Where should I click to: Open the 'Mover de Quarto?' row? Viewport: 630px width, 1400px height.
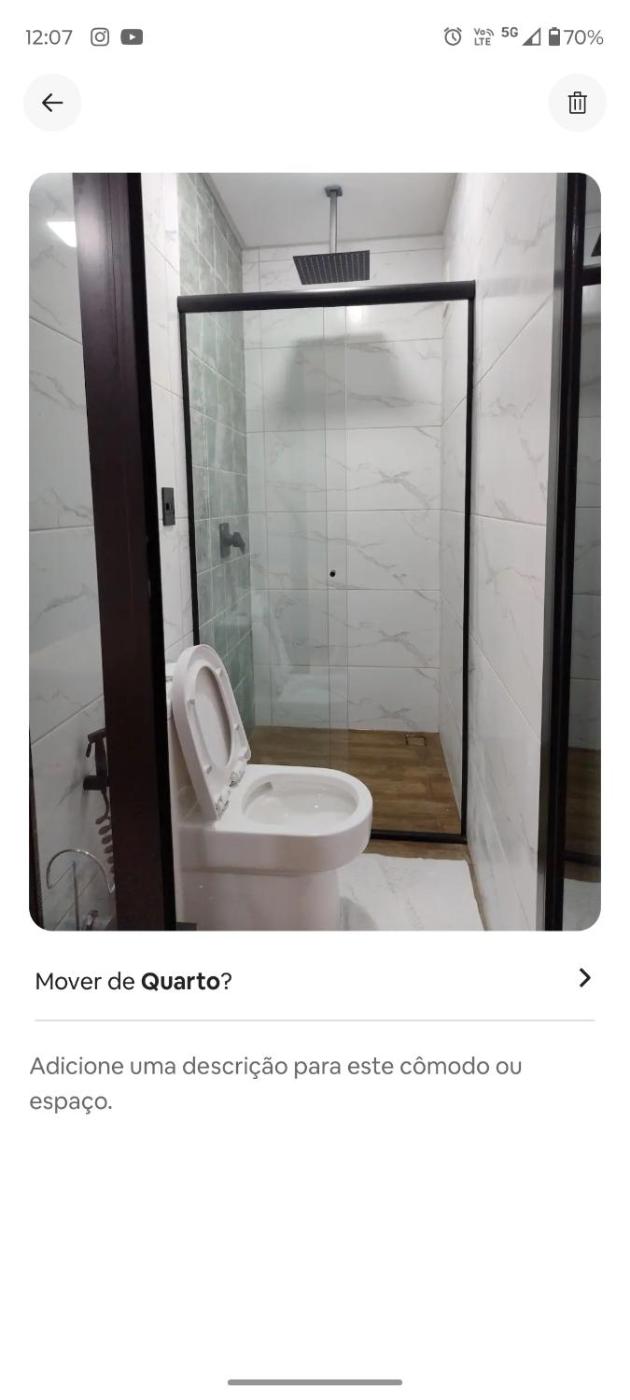(x=314, y=981)
